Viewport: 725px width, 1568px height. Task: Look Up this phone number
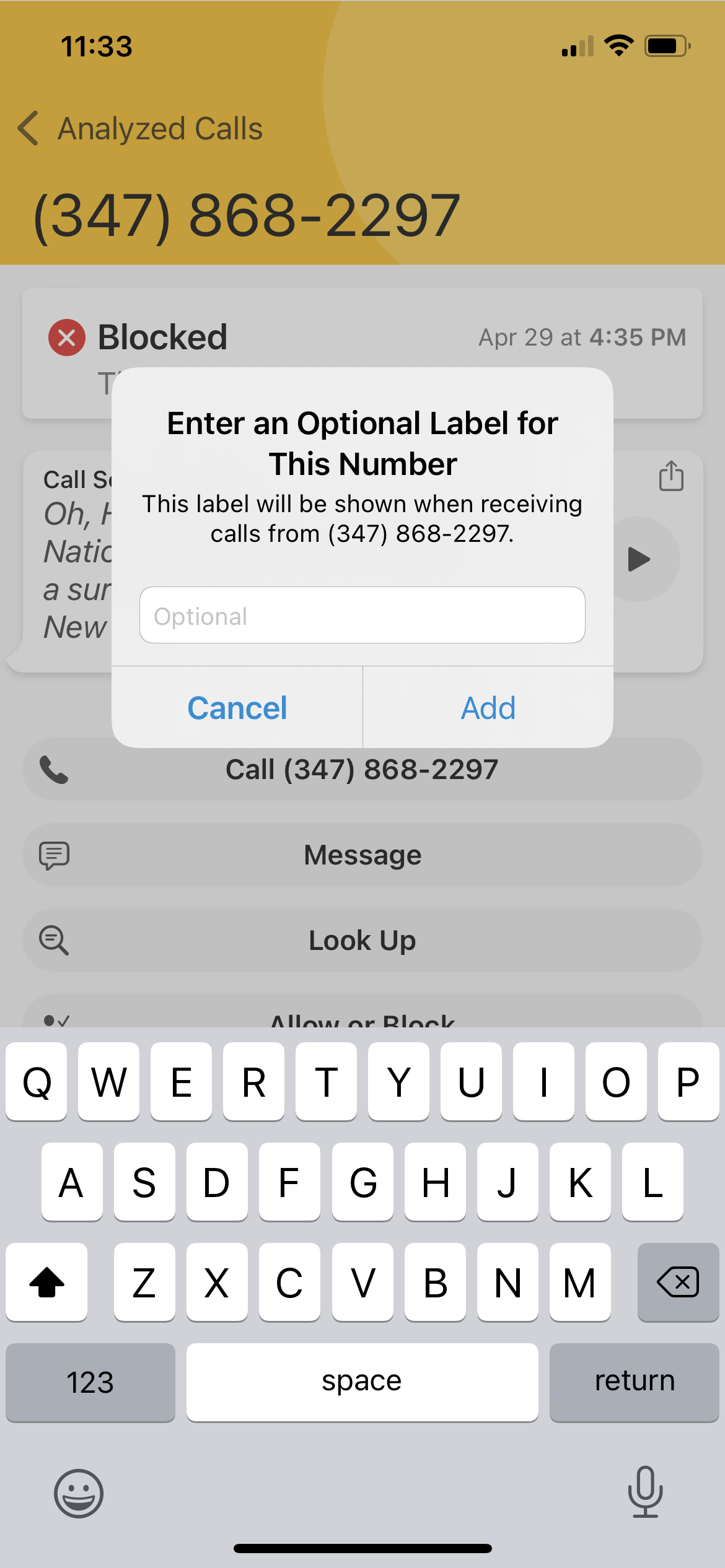pos(362,941)
